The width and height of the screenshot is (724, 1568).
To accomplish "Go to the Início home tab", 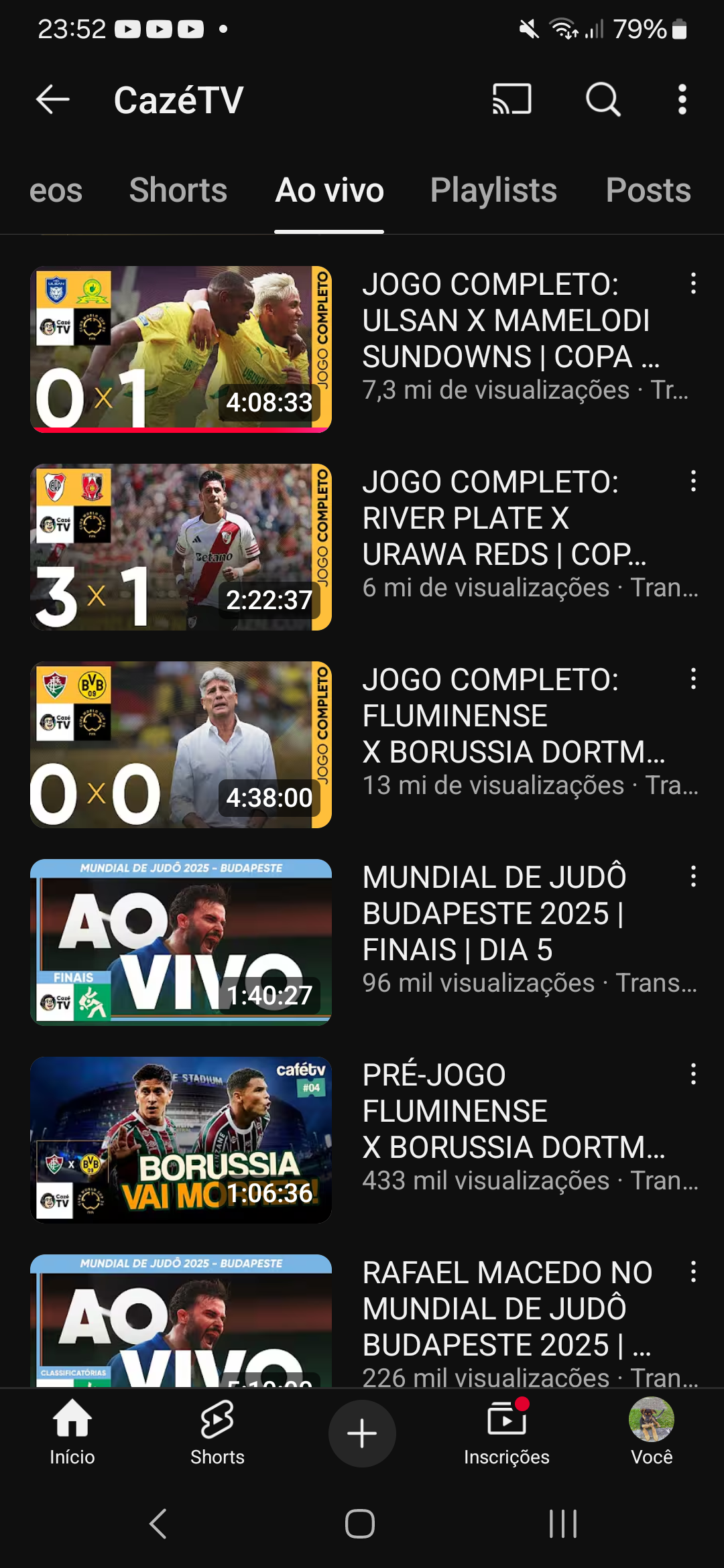I will (72, 1433).
